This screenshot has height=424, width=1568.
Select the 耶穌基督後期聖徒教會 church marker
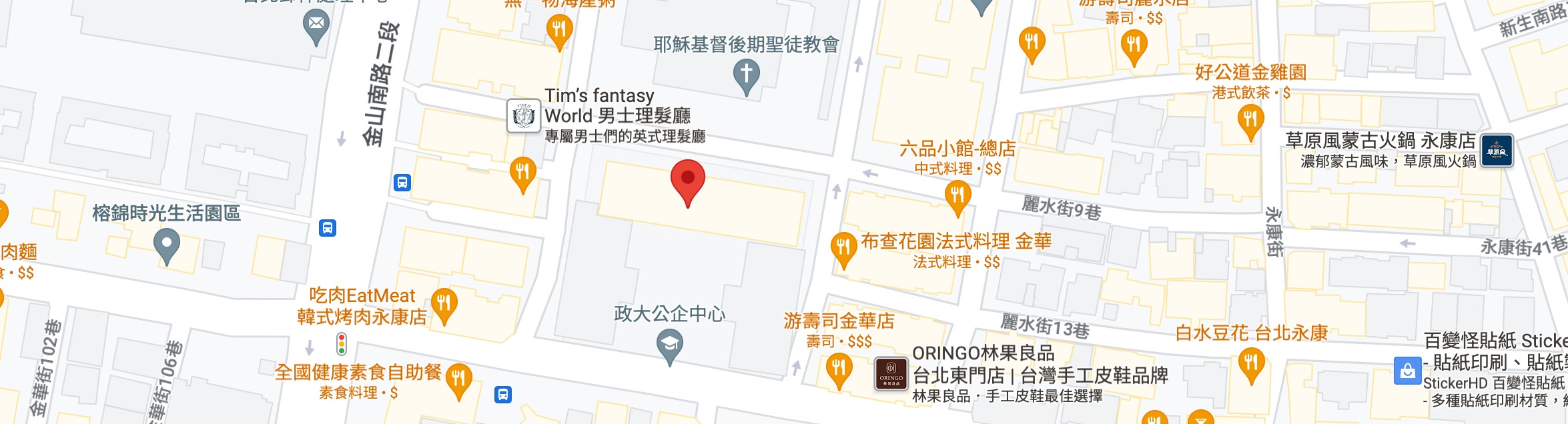pos(746,75)
